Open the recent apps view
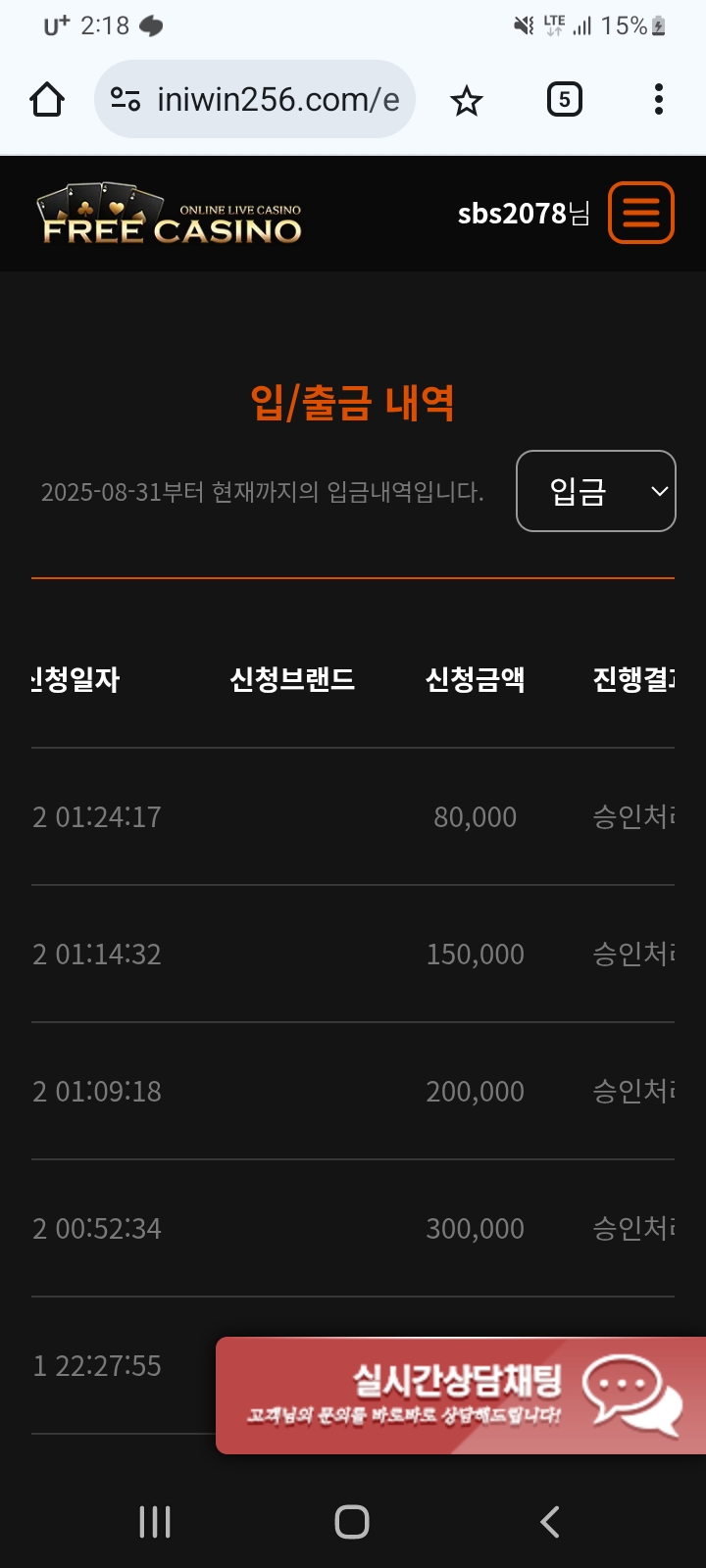706x1568 pixels. click(x=155, y=1521)
